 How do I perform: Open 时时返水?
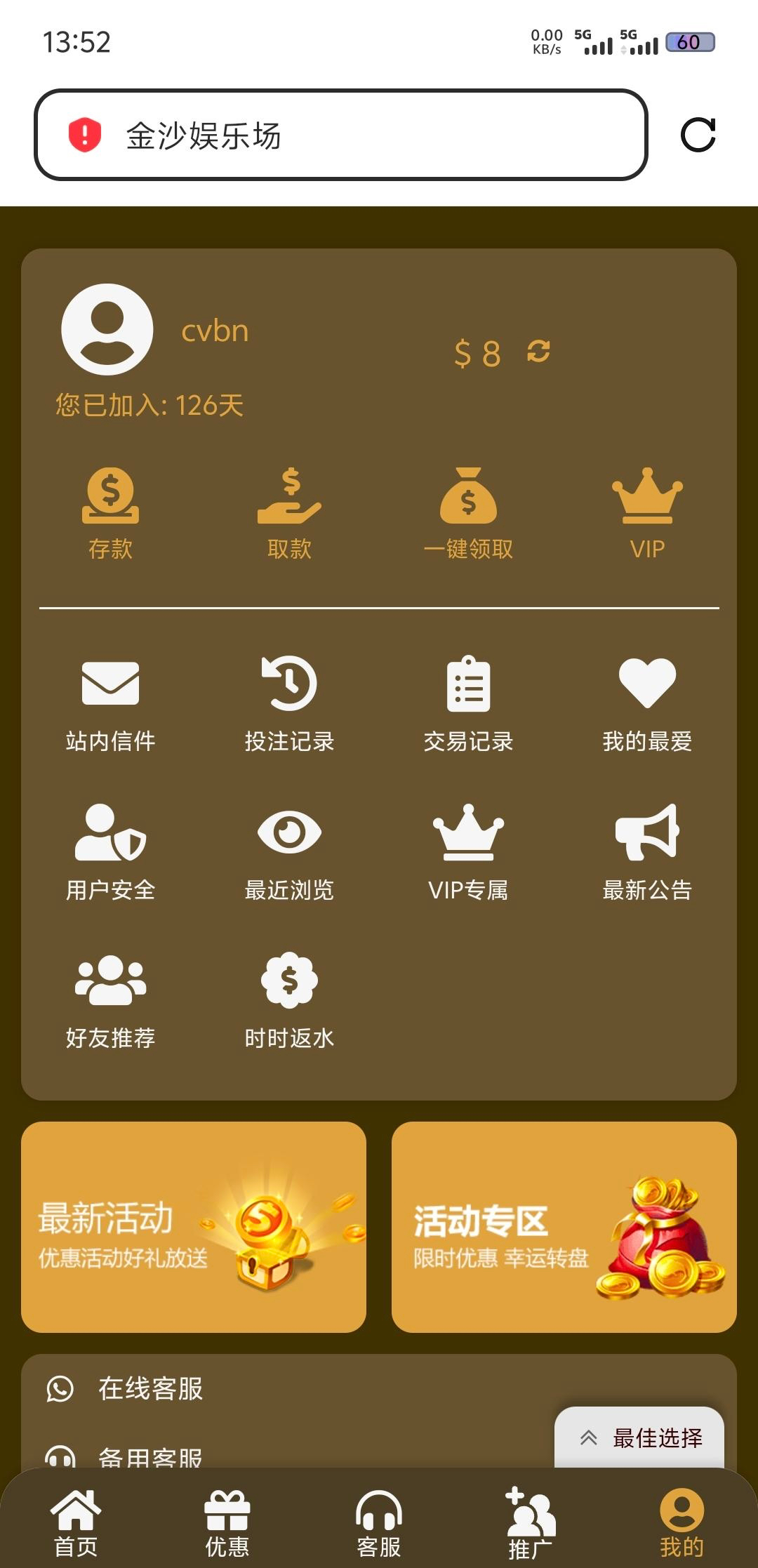click(289, 1000)
